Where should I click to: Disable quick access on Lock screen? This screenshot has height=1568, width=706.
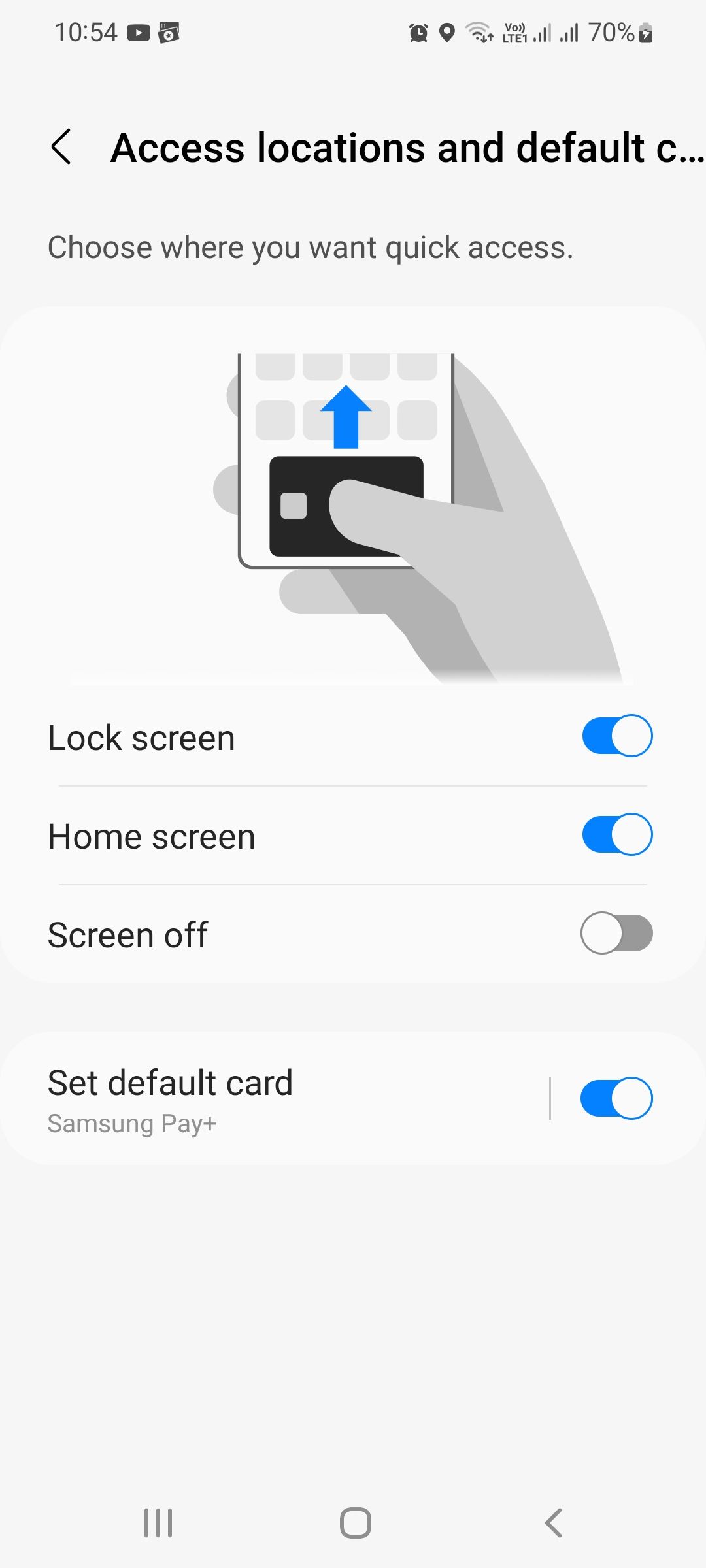pos(616,736)
